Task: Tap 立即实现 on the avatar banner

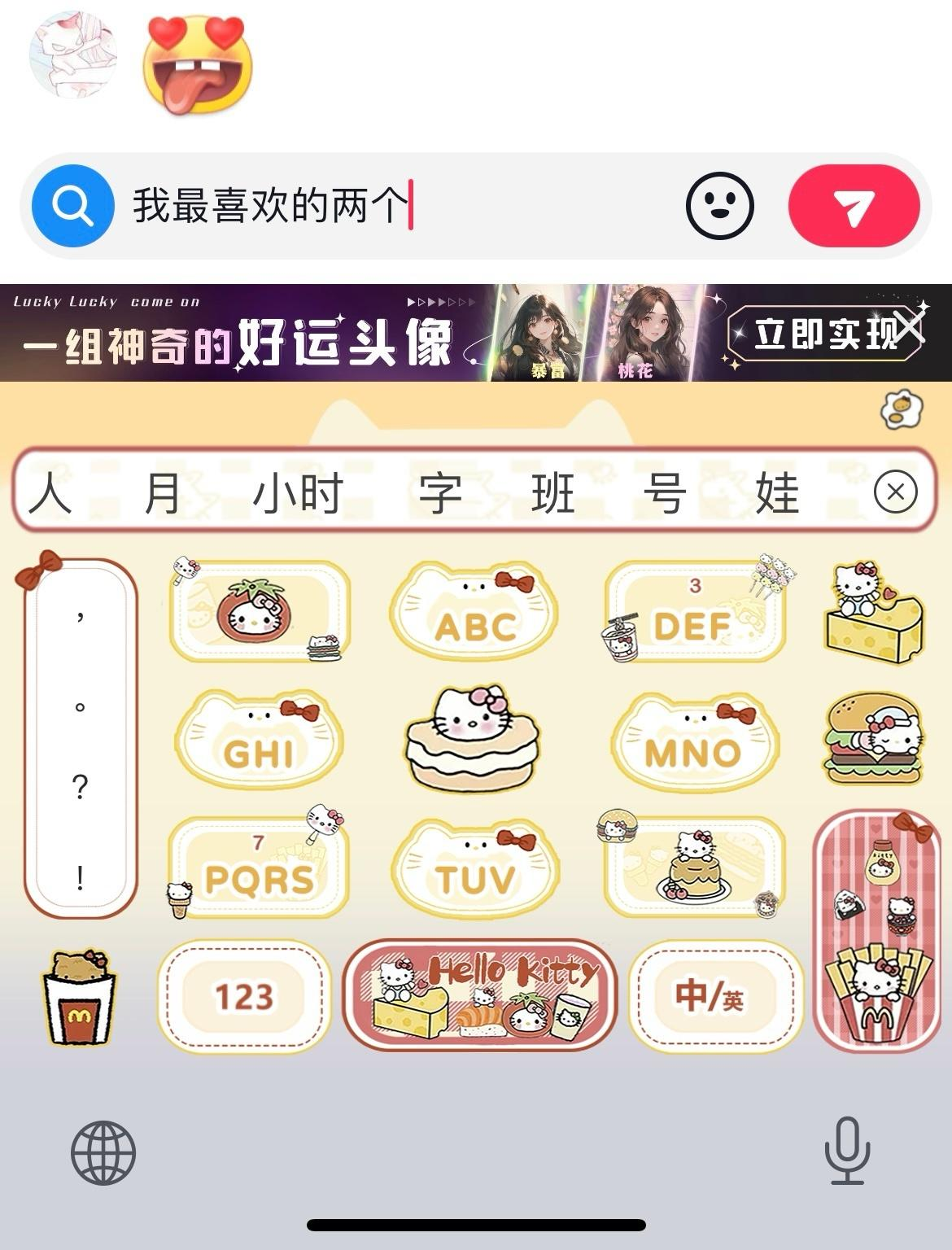Action: point(818,333)
